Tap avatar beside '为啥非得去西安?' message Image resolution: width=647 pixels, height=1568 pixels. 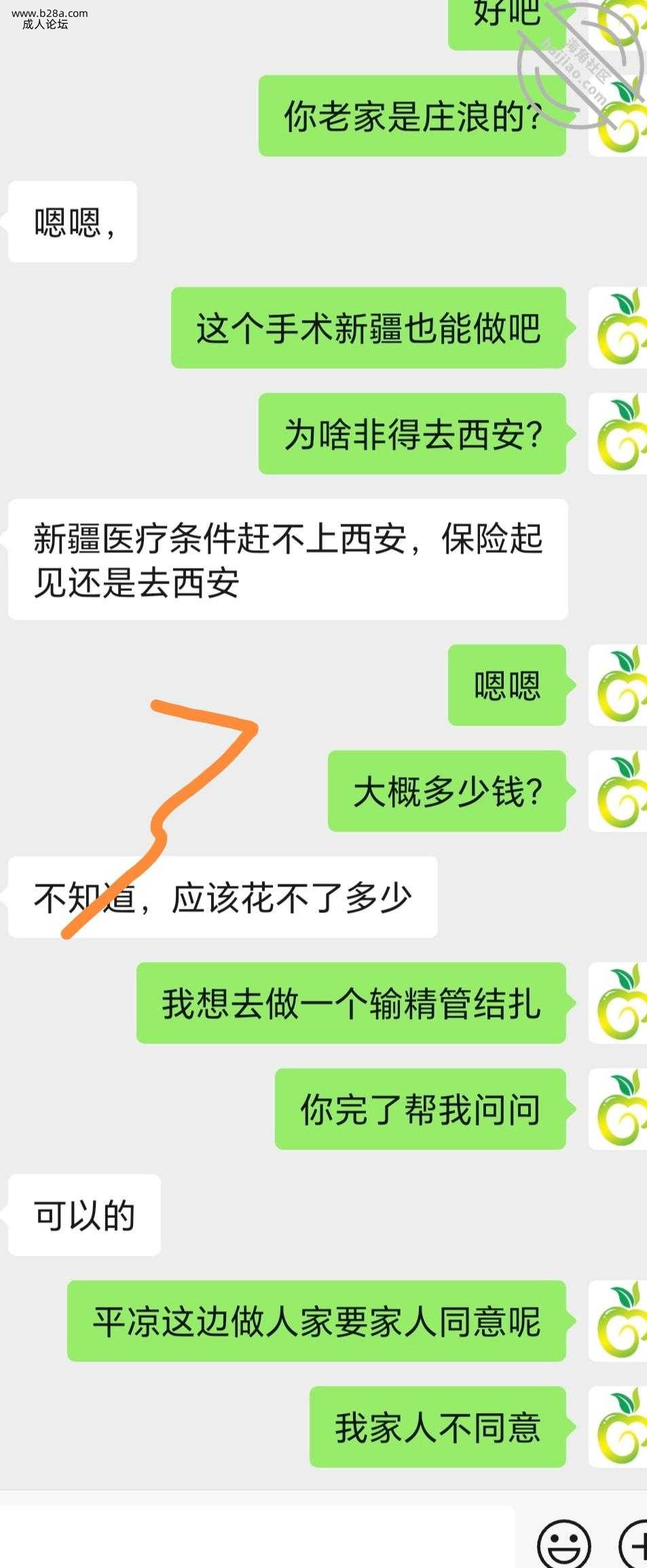(618, 433)
